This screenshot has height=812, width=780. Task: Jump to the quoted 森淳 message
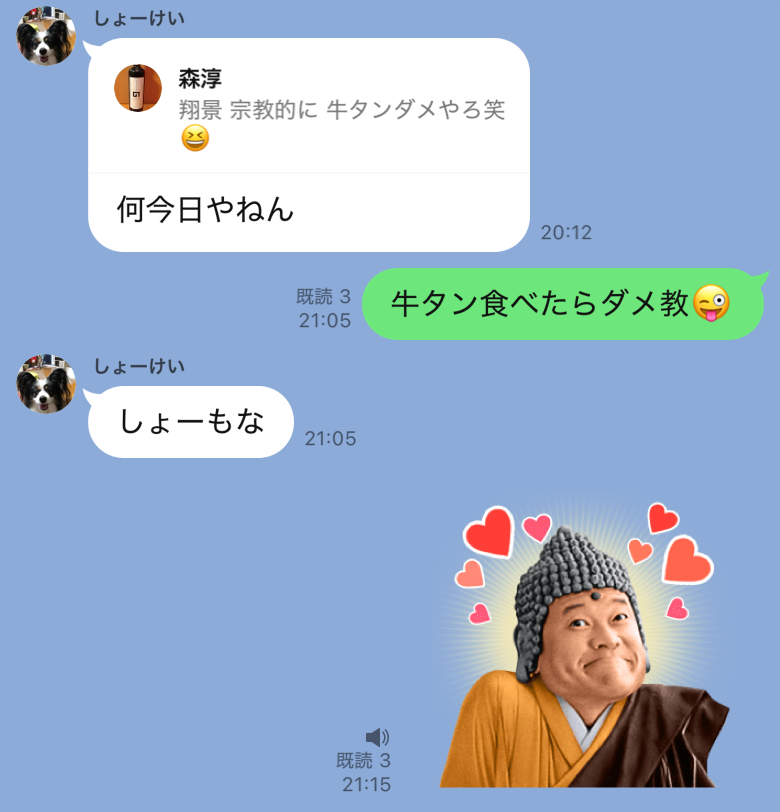pyautogui.click(x=310, y=108)
